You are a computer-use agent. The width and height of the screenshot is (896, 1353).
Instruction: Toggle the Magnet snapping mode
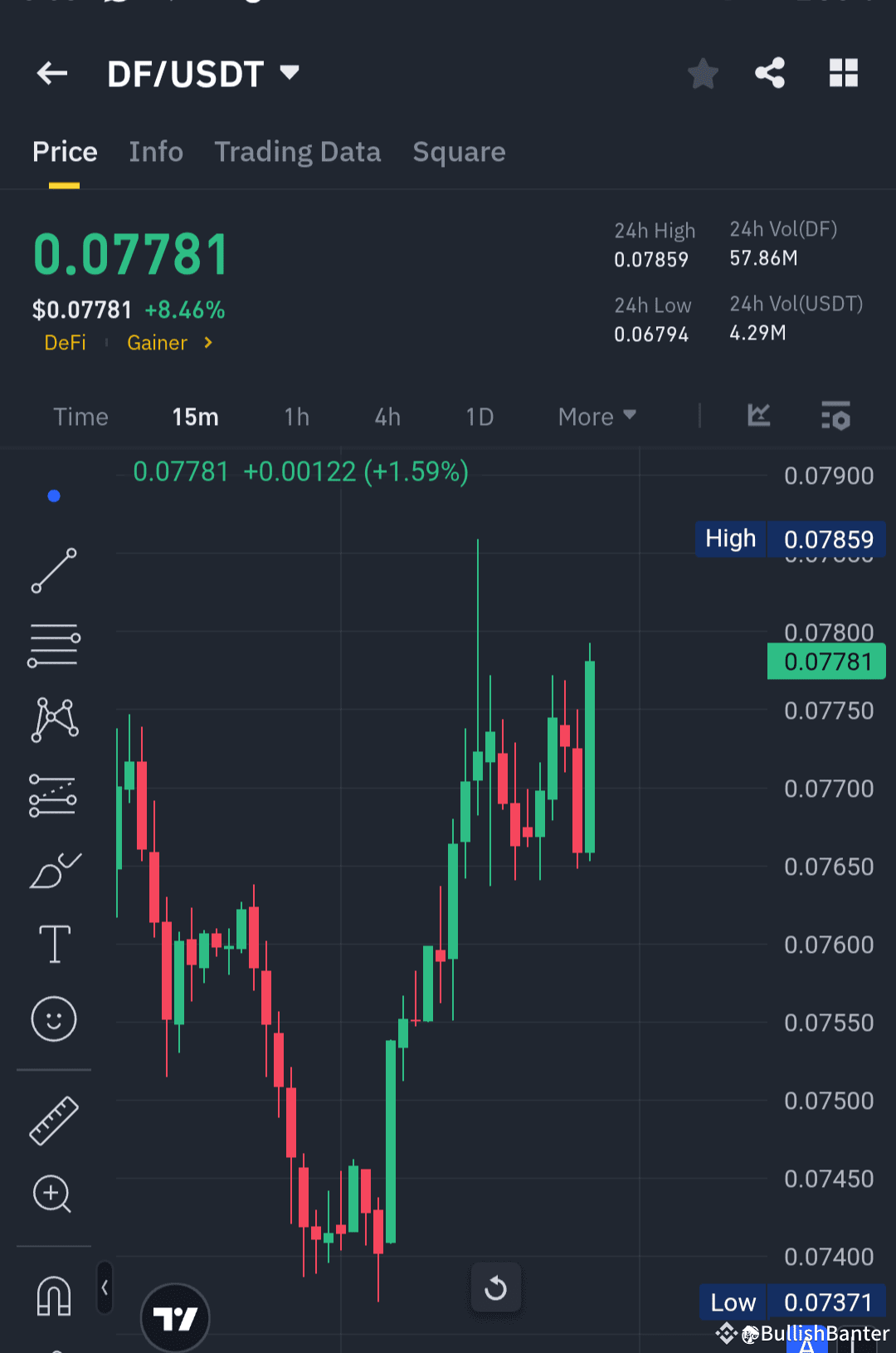[x=54, y=1295]
